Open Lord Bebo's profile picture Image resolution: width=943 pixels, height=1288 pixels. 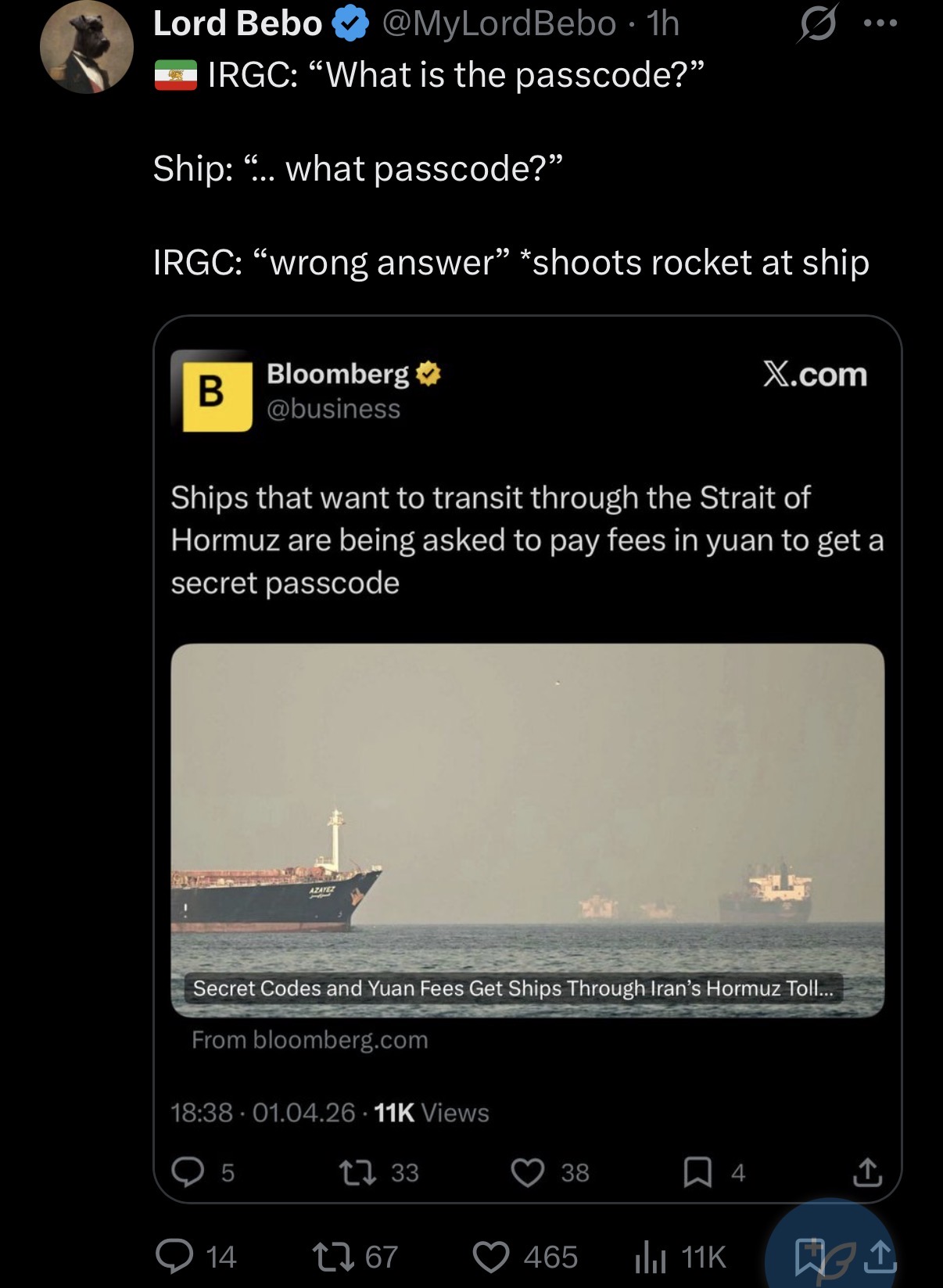tap(86, 47)
